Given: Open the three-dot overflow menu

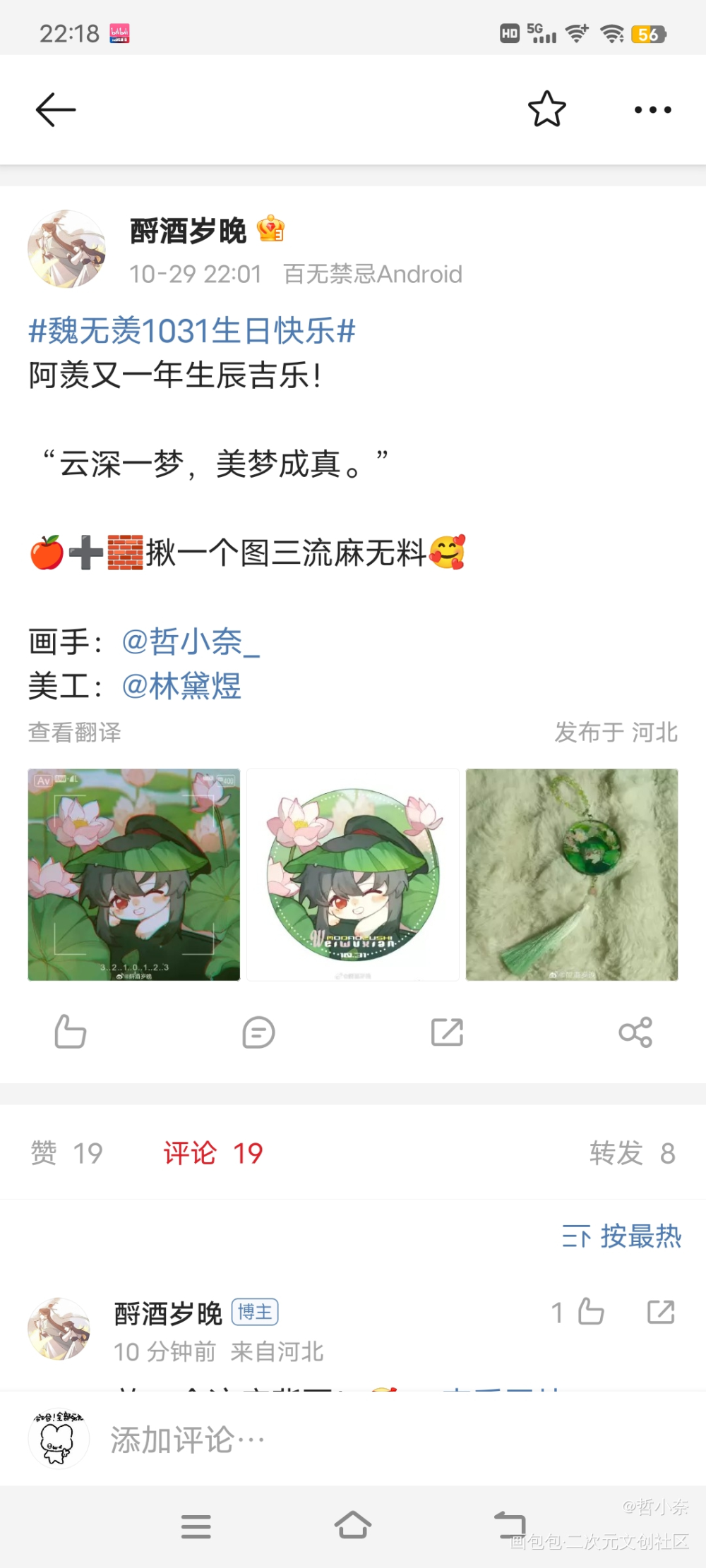Looking at the screenshot, I should coord(652,109).
